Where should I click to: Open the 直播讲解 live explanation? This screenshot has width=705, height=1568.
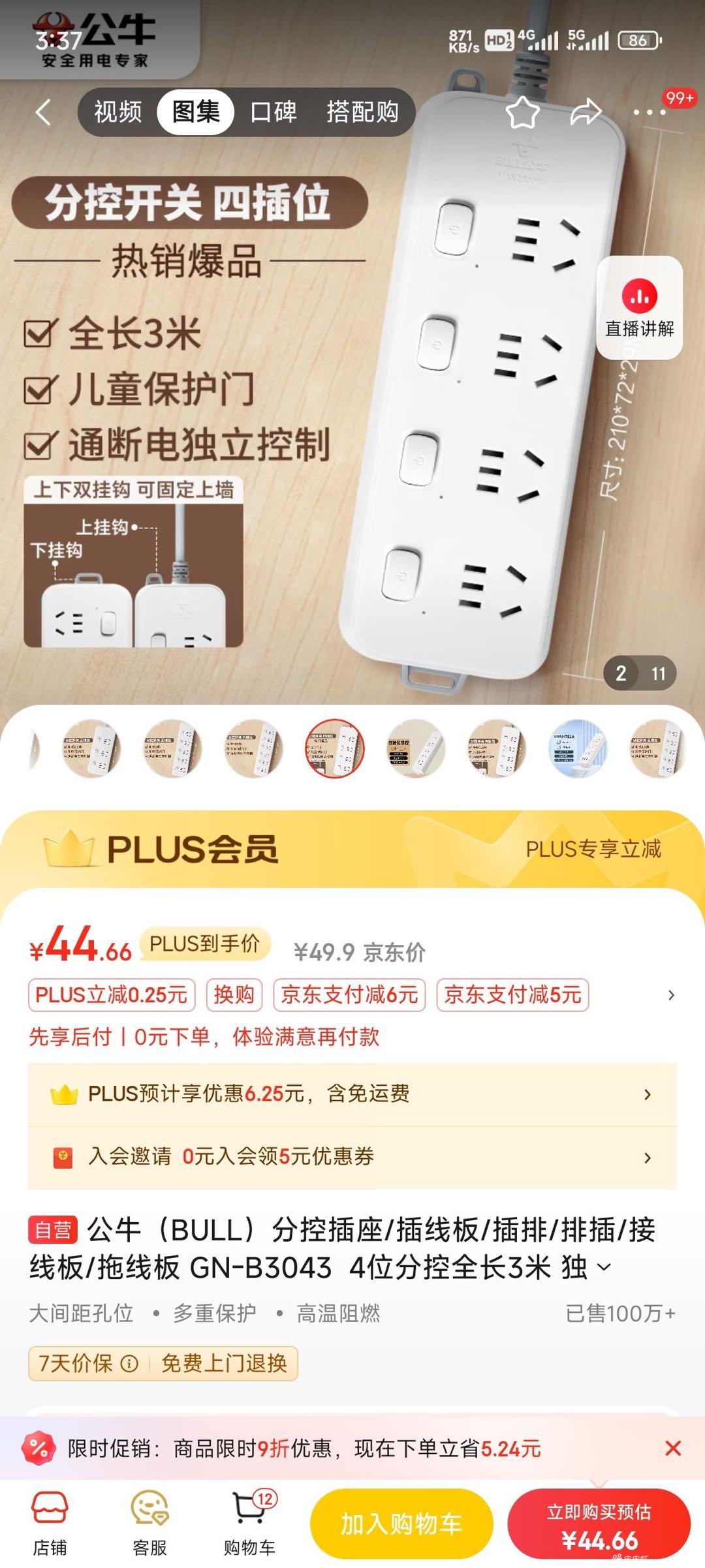639,308
